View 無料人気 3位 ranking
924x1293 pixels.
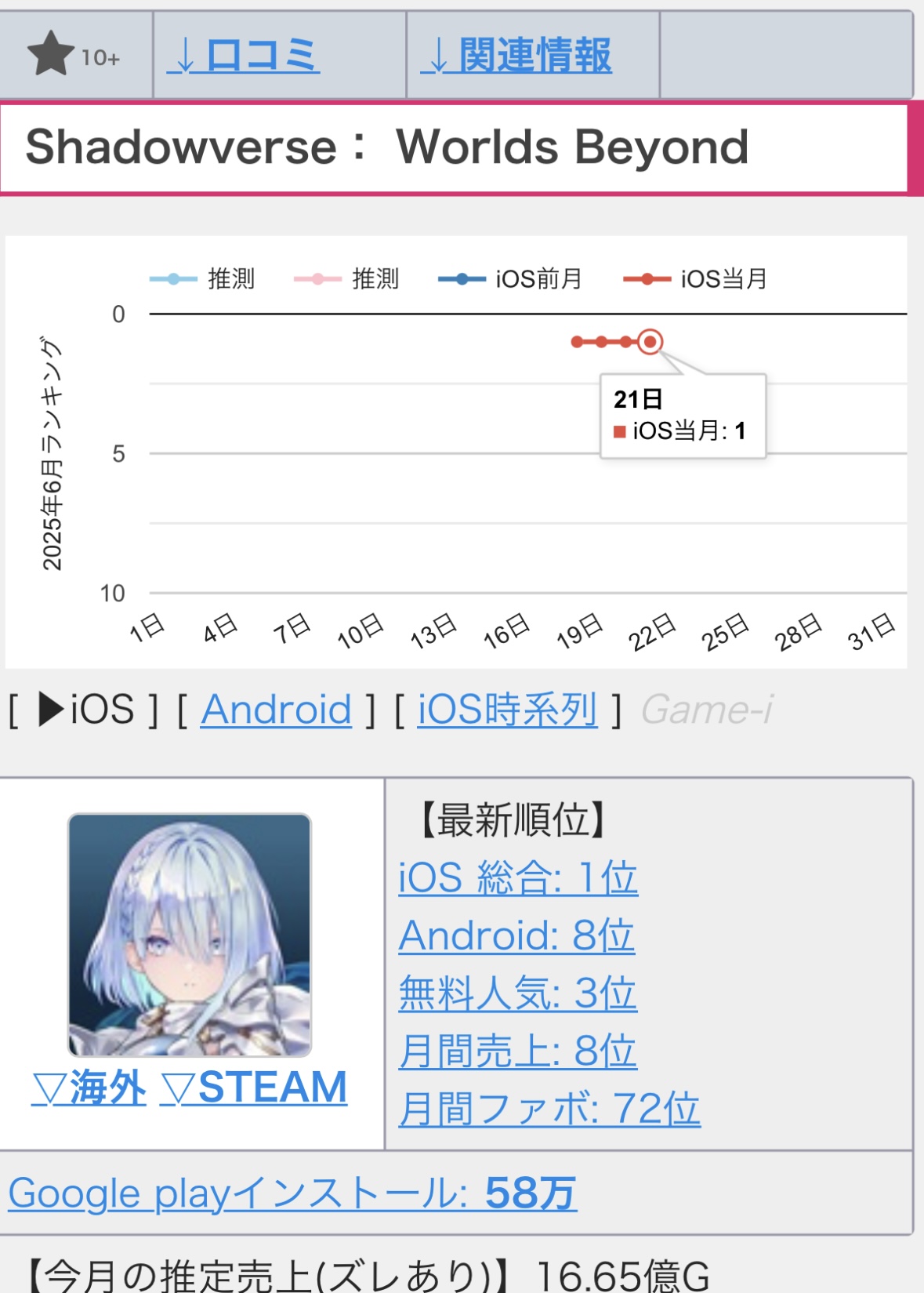pos(517,993)
